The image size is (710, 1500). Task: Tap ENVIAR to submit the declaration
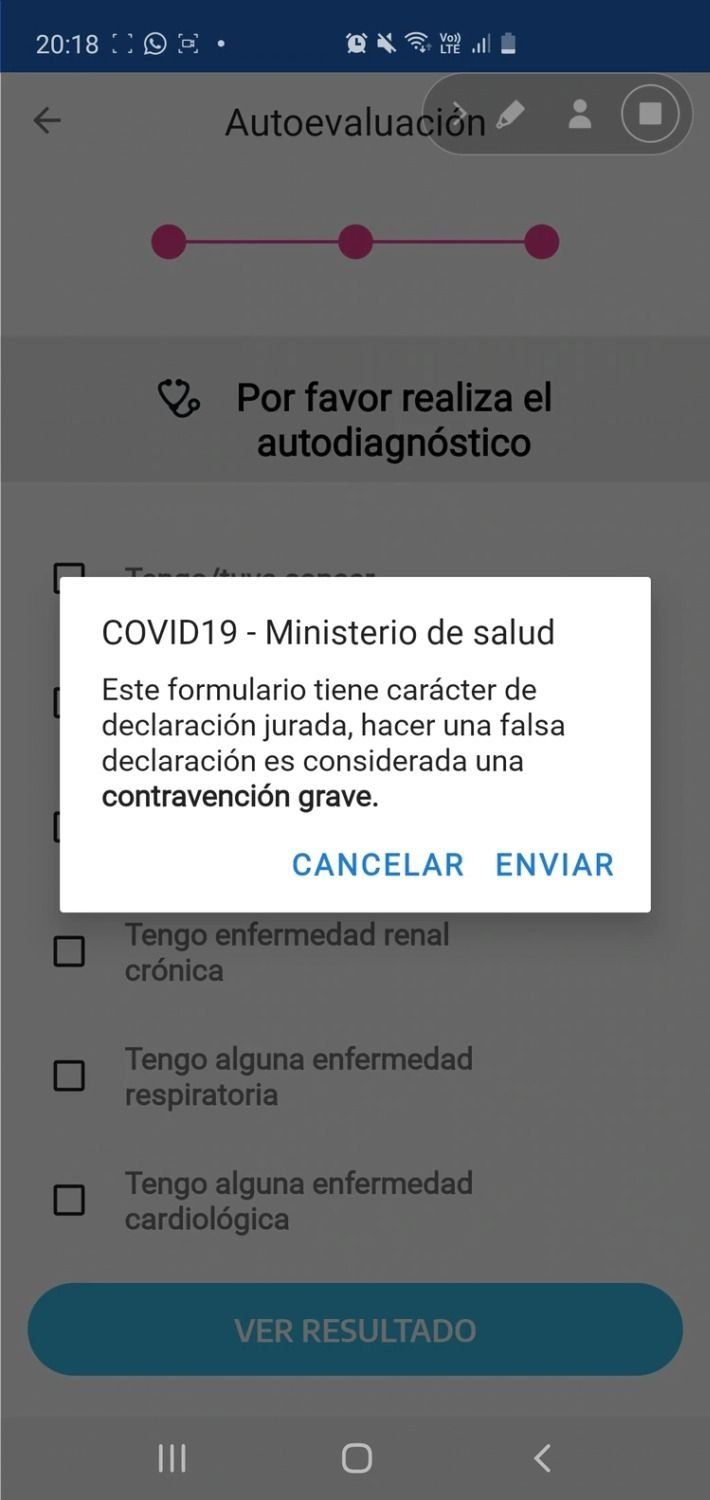tap(554, 864)
